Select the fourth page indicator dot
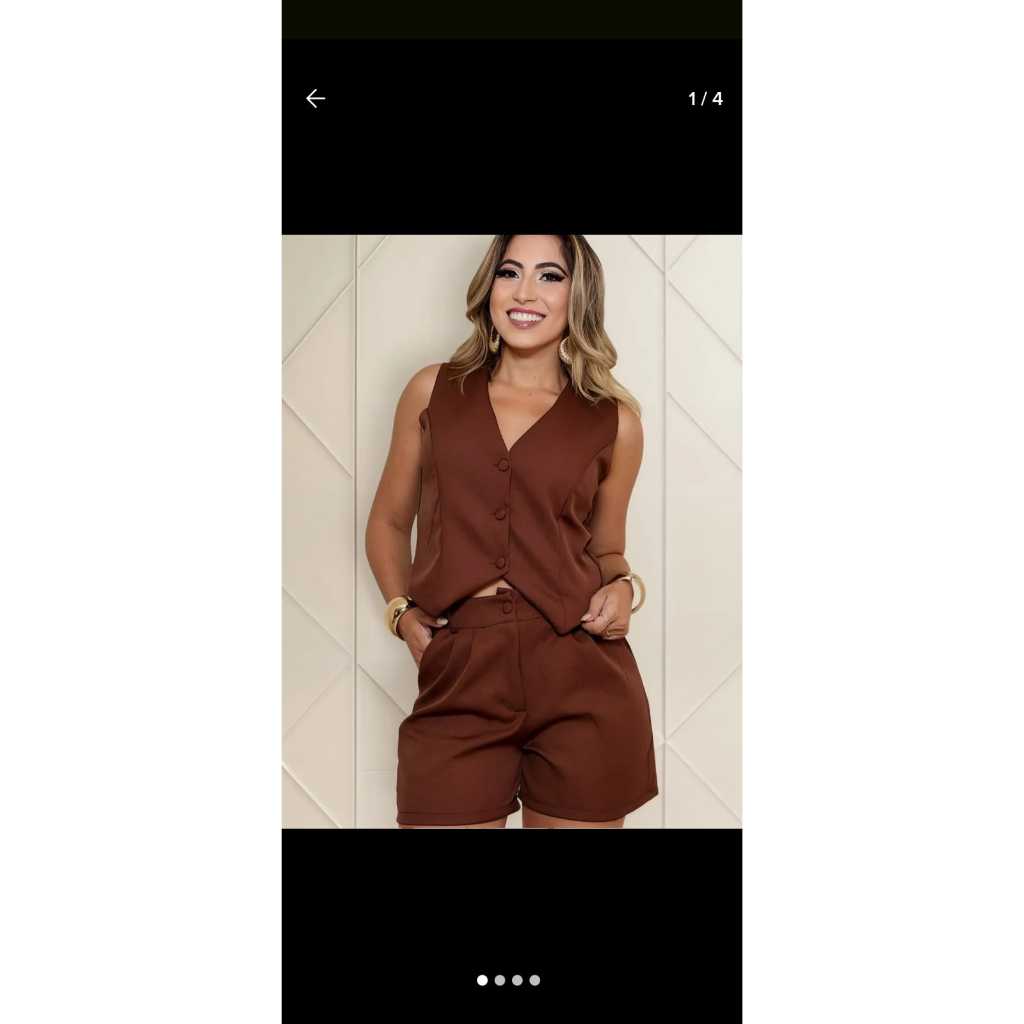 pyautogui.click(x=535, y=980)
